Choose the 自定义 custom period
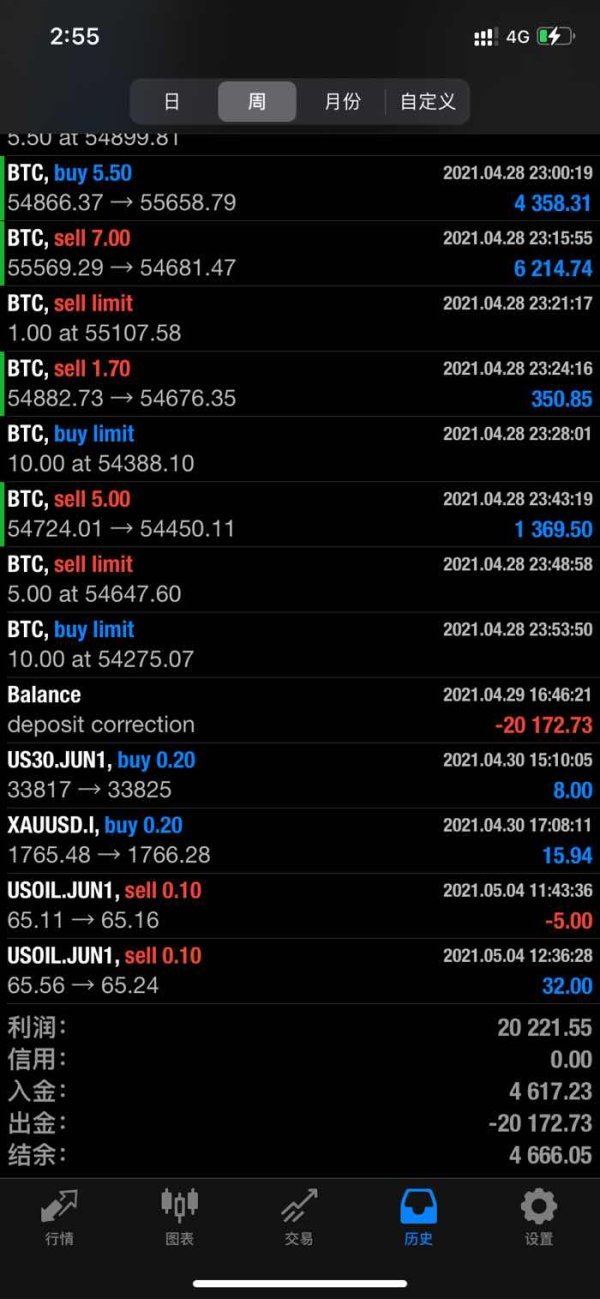The width and height of the screenshot is (600, 1299). pos(427,101)
